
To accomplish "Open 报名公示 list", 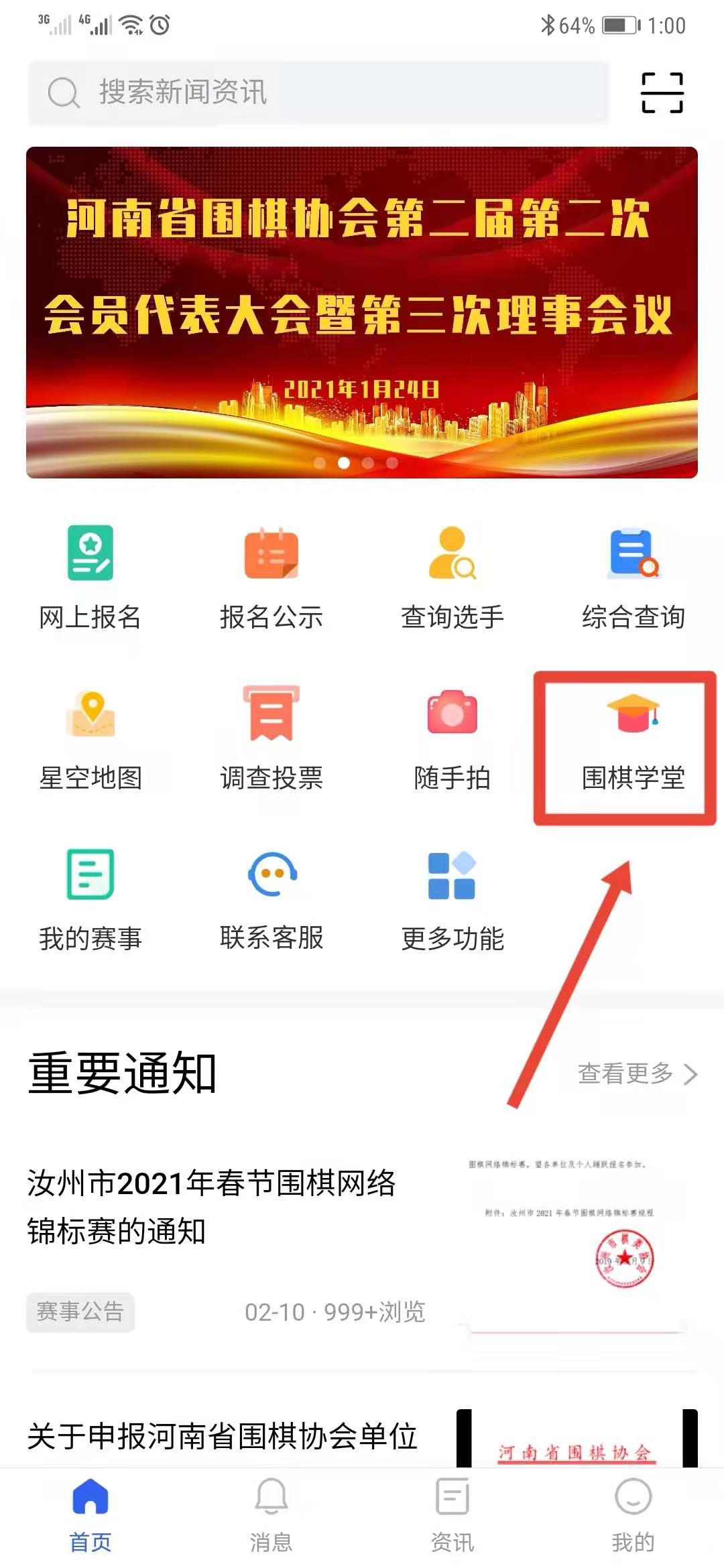I will 271,578.
